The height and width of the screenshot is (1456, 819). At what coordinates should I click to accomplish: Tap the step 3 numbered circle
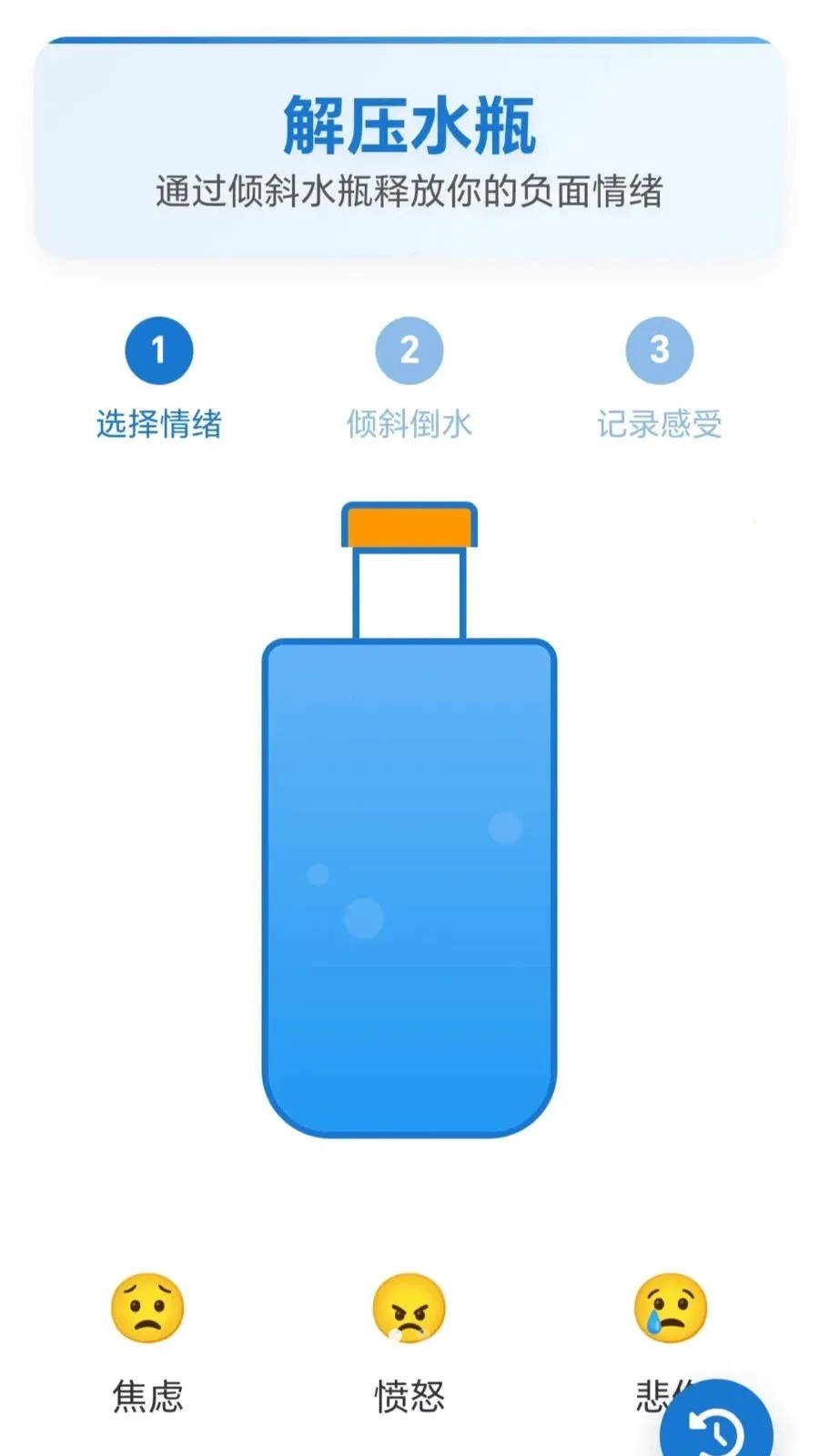660,351
